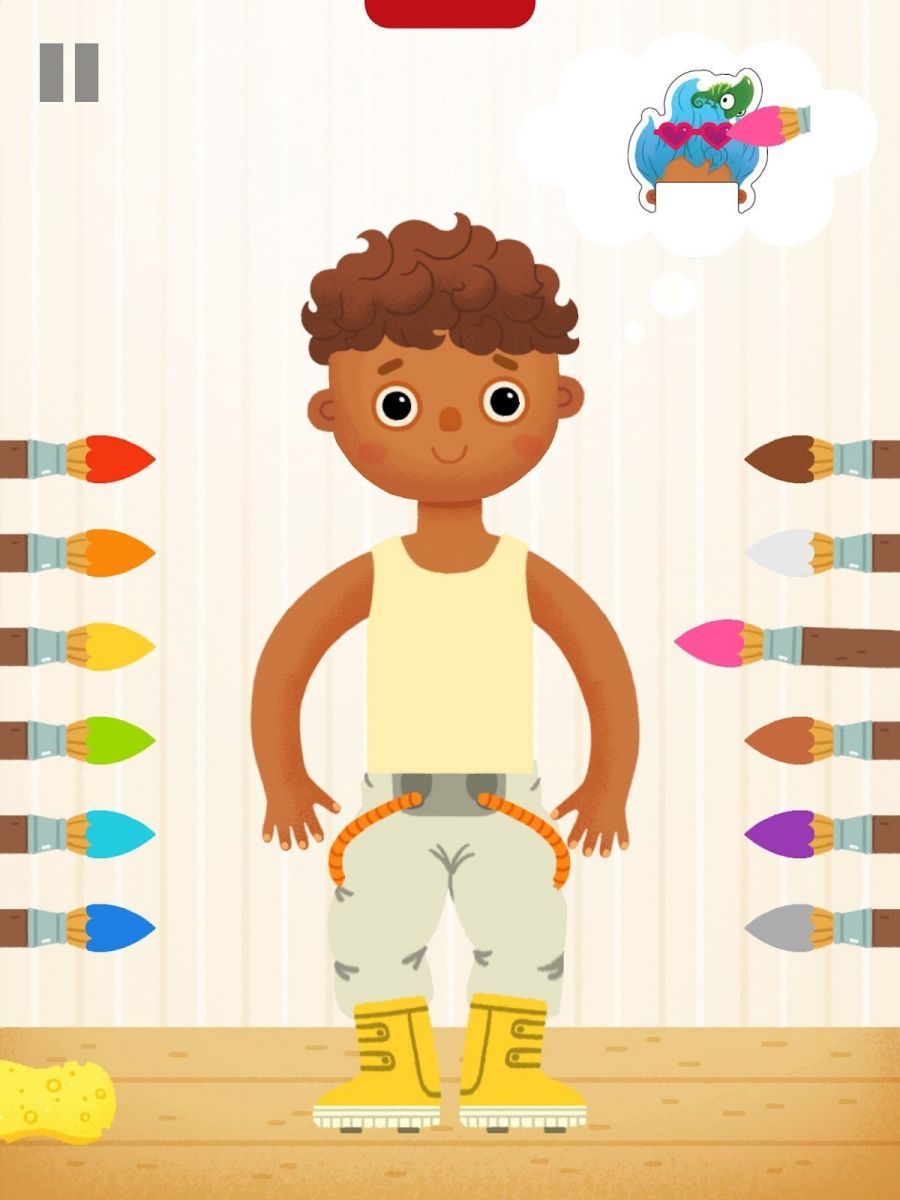Tap the boy's curly hair

pyautogui.click(x=438, y=285)
